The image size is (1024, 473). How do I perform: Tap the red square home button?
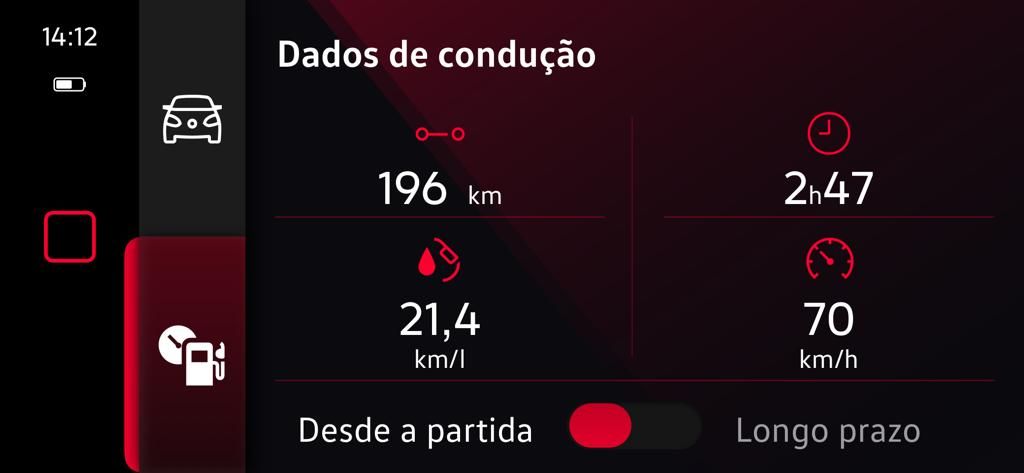pyautogui.click(x=70, y=237)
